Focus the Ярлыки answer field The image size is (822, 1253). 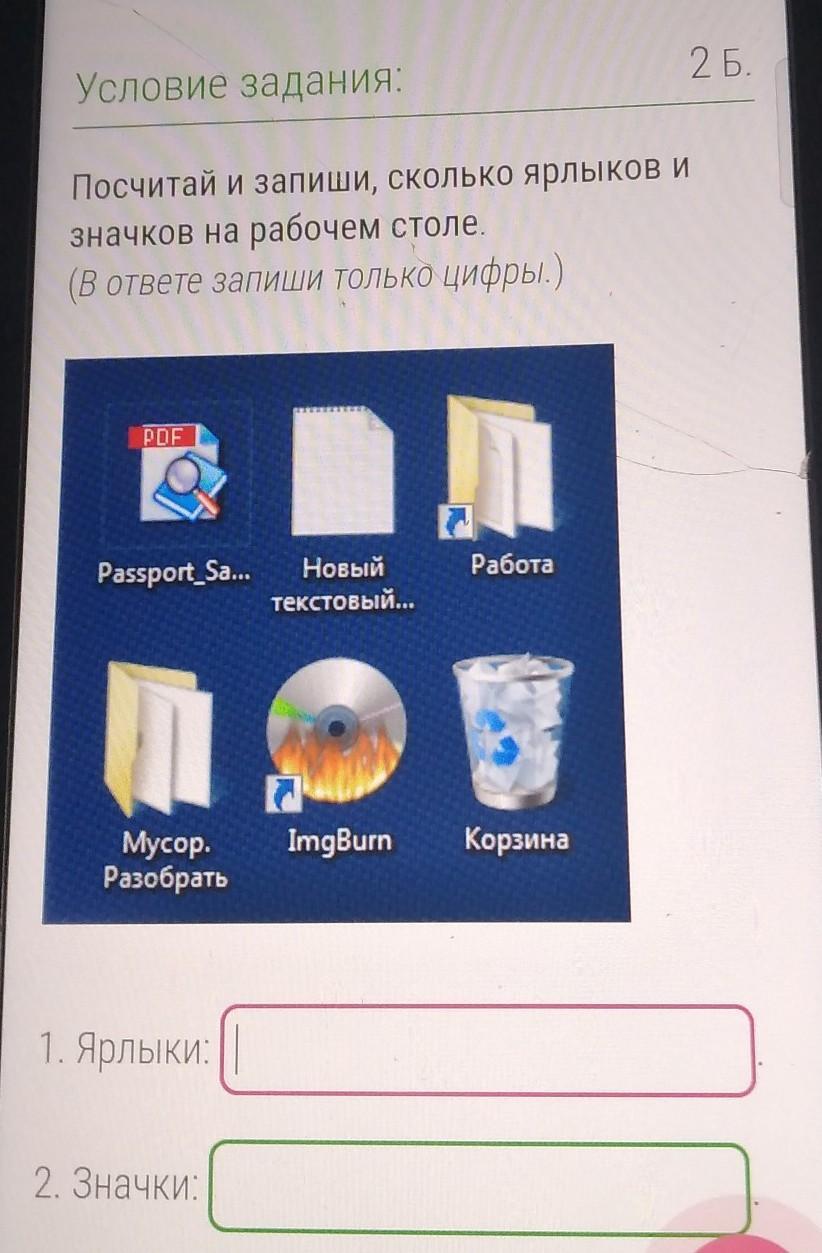[487, 1050]
